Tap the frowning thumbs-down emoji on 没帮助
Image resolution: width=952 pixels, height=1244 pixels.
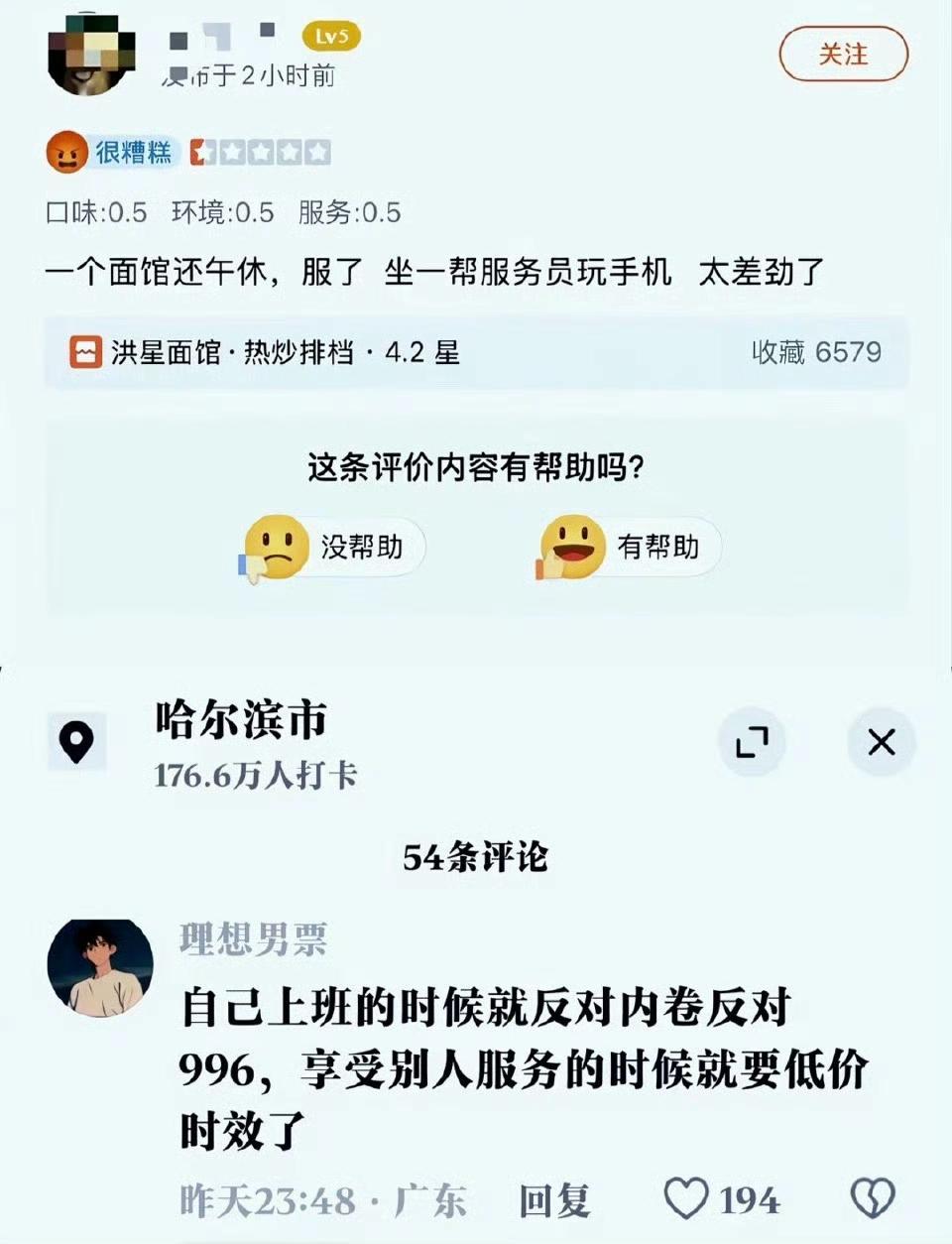click(278, 547)
